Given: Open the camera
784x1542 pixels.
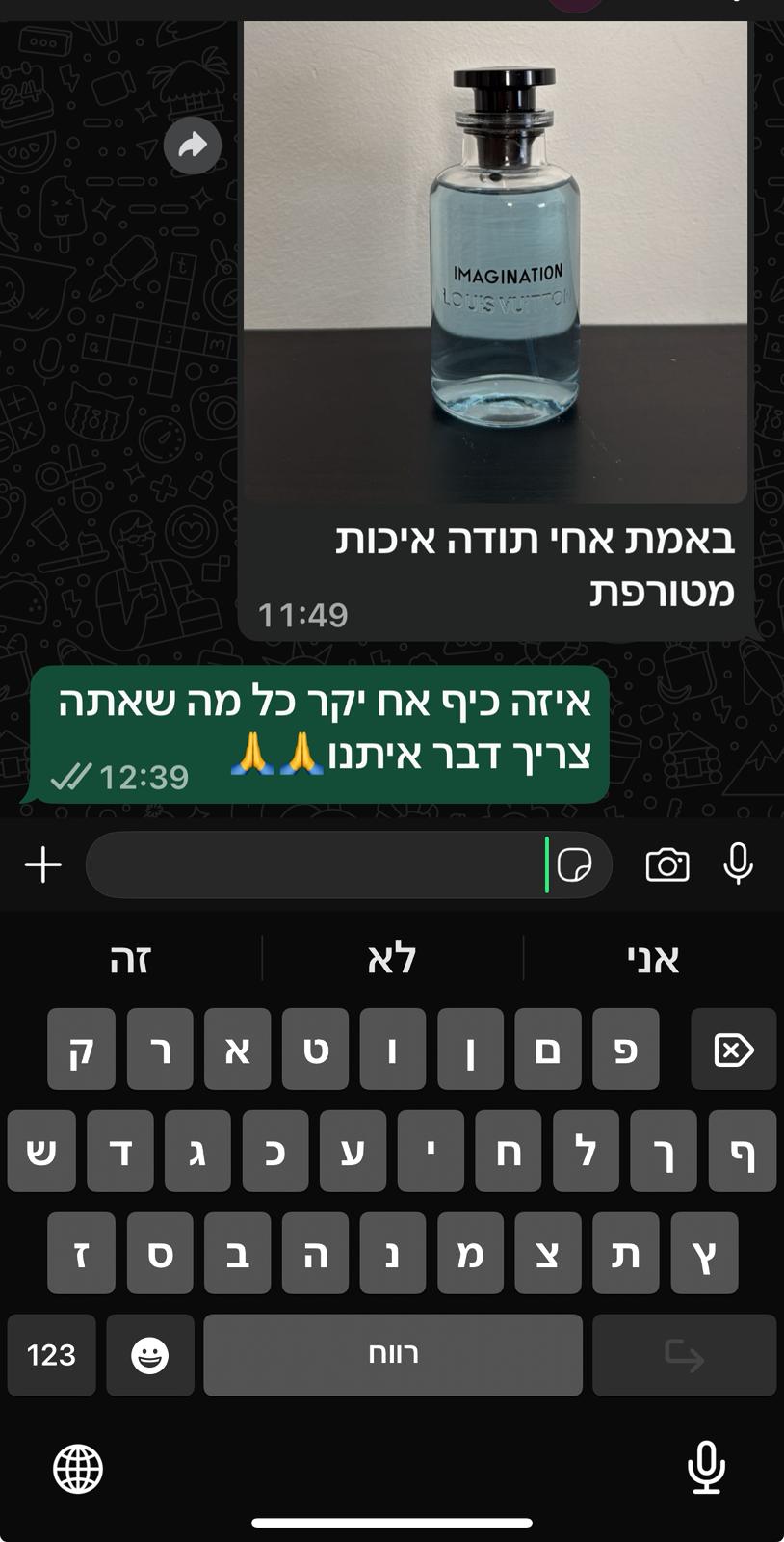Looking at the screenshot, I should tap(666, 864).
